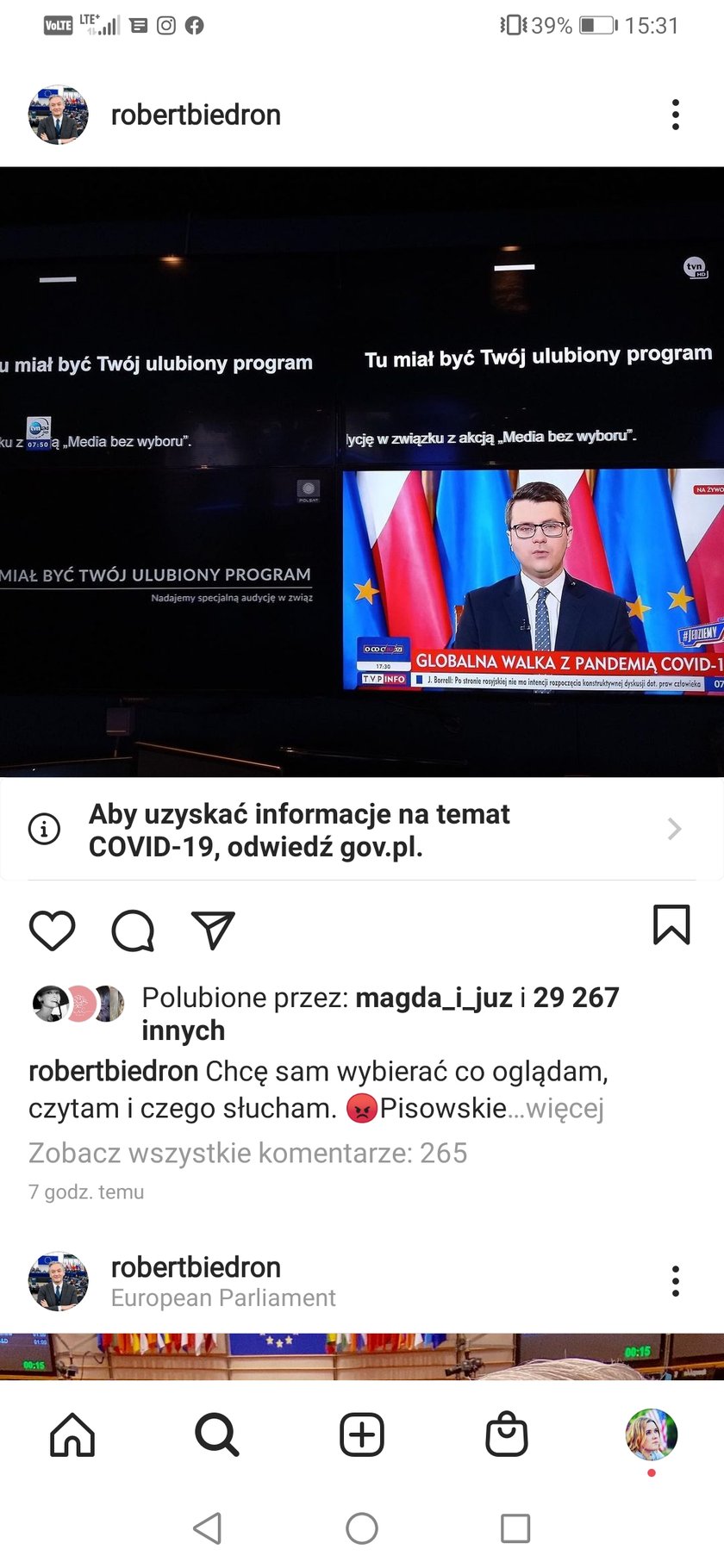Image resolution: width=724 pixels, height=1568 pixels.
Task: Open European Parliament location on second post
Action: pos(223,1297)
